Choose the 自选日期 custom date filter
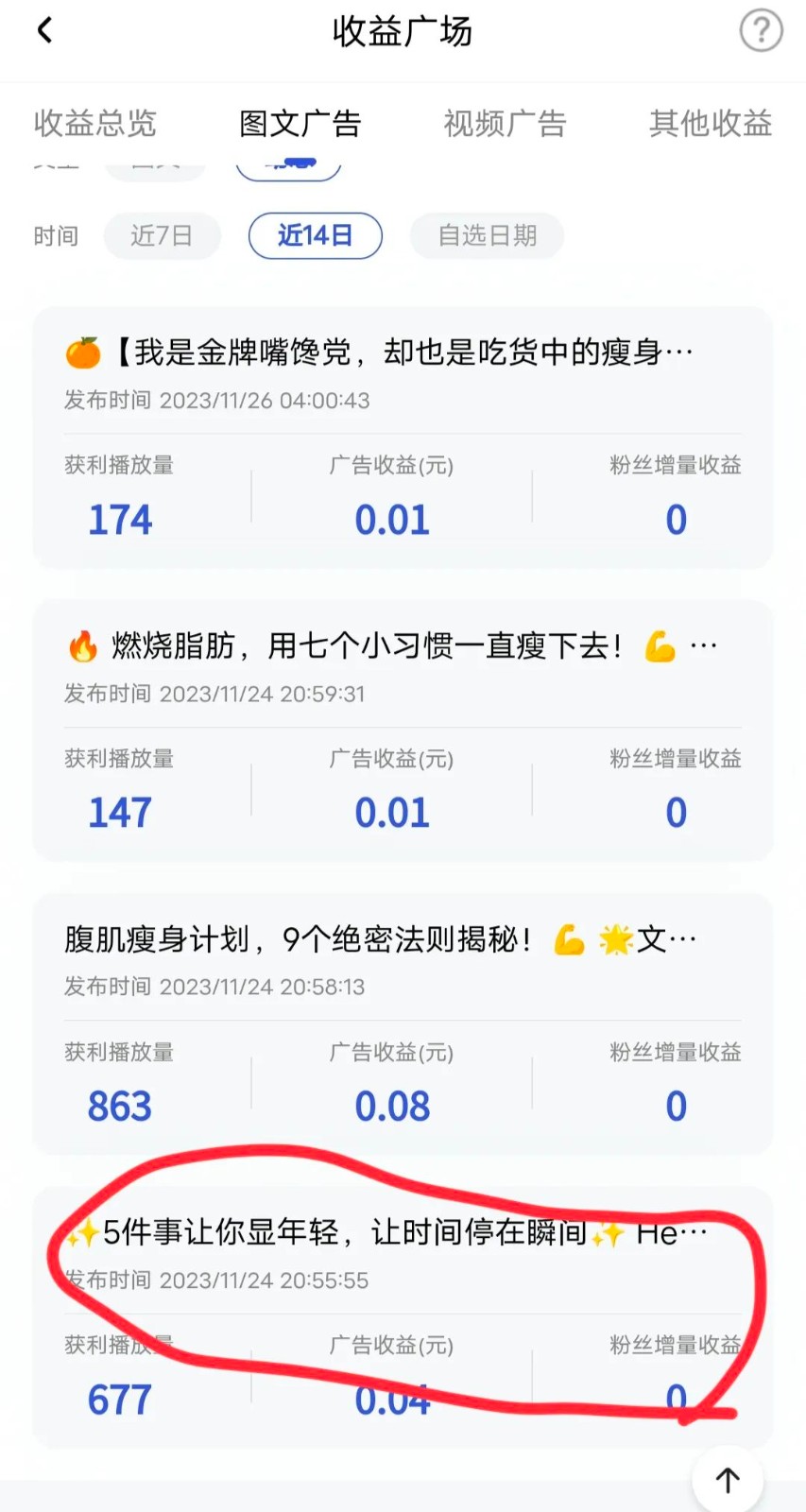Viewport: 806px width, 1512px height. pos(487,235)
